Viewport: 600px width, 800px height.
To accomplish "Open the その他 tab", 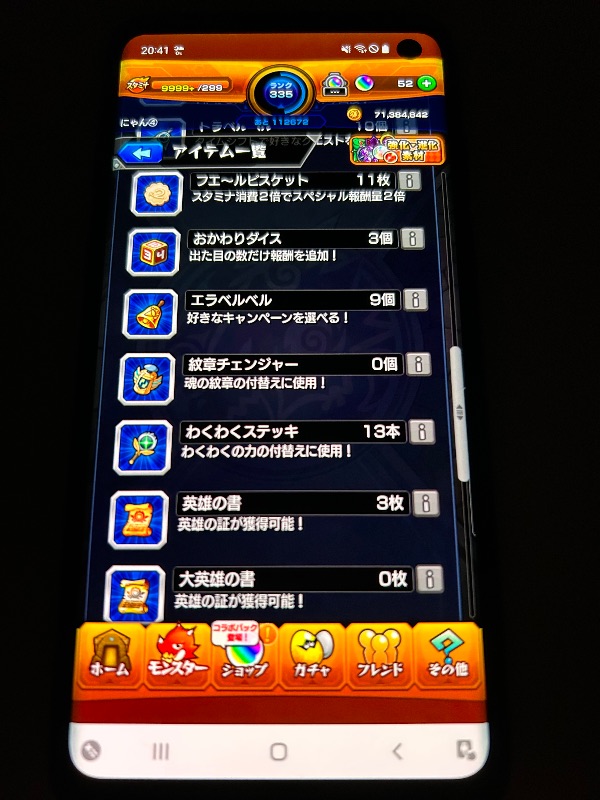I will pyautogui.click(x=446, y=656).
